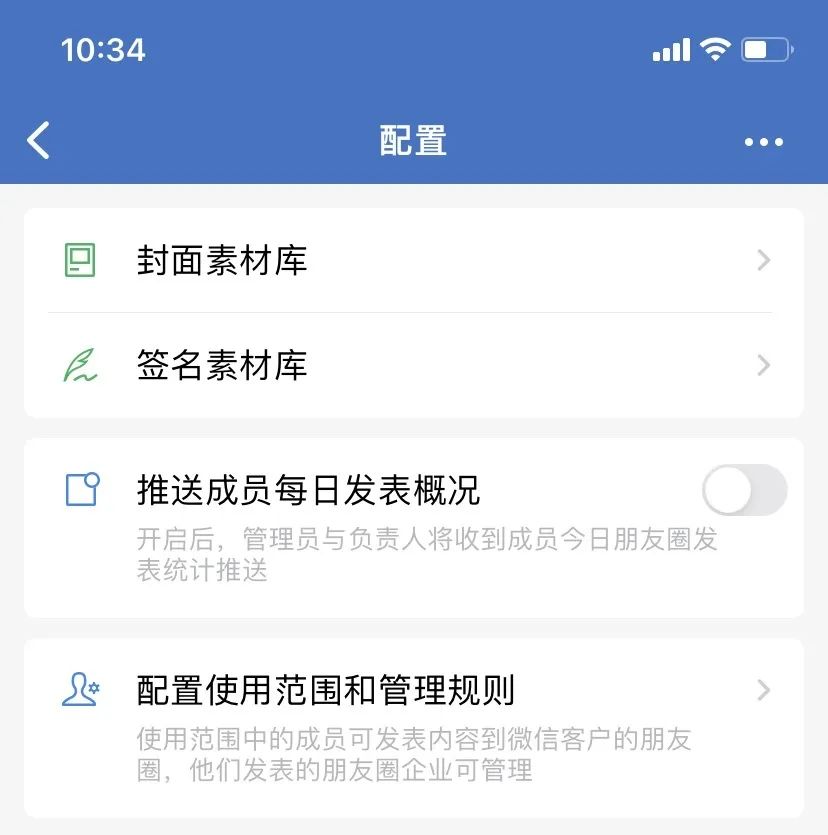The image size is (828, 835).
Task: Enable 推送成员每日发表概况 switch
Action: point(744,491)
